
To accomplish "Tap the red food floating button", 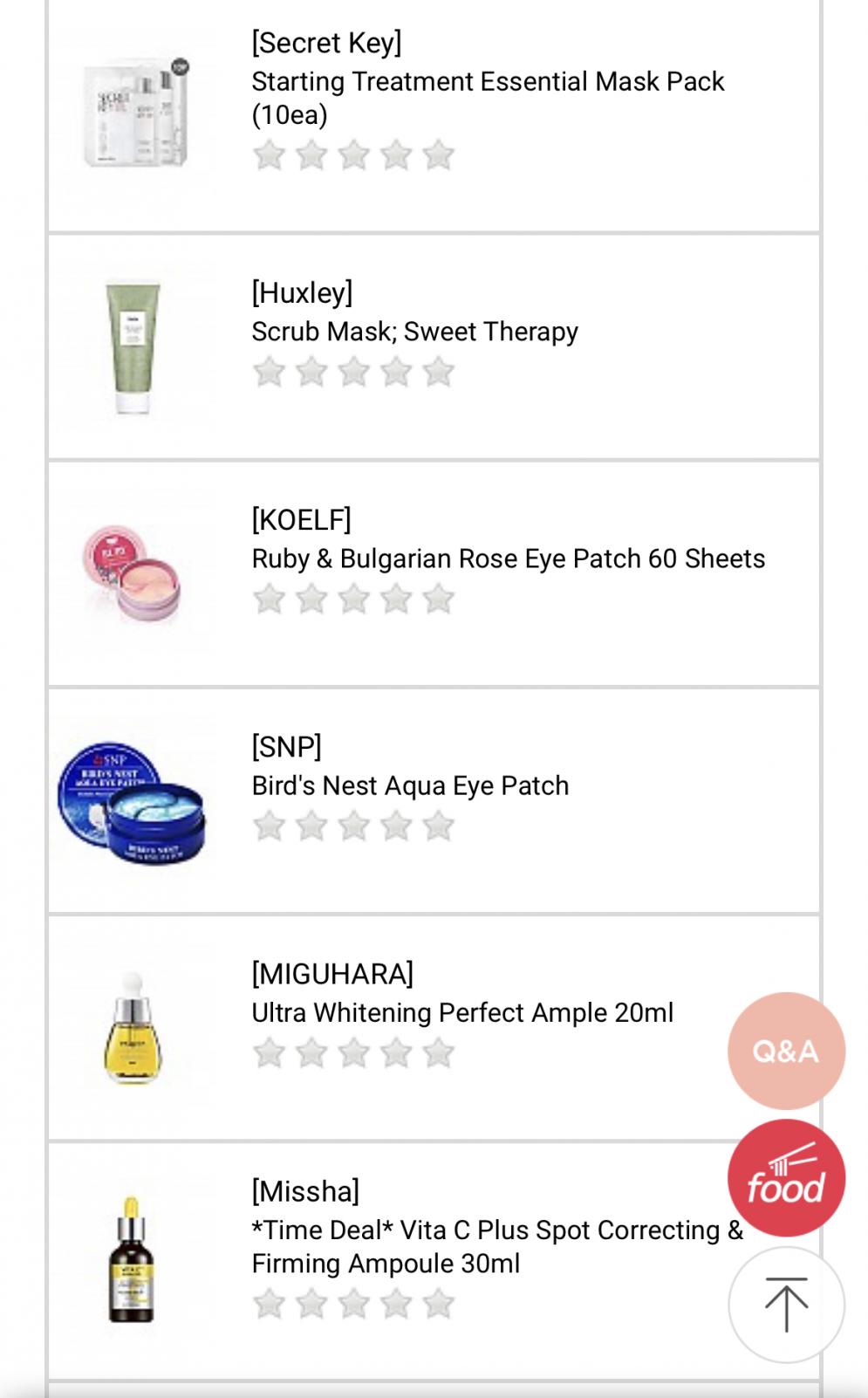I will [786, 1178].
